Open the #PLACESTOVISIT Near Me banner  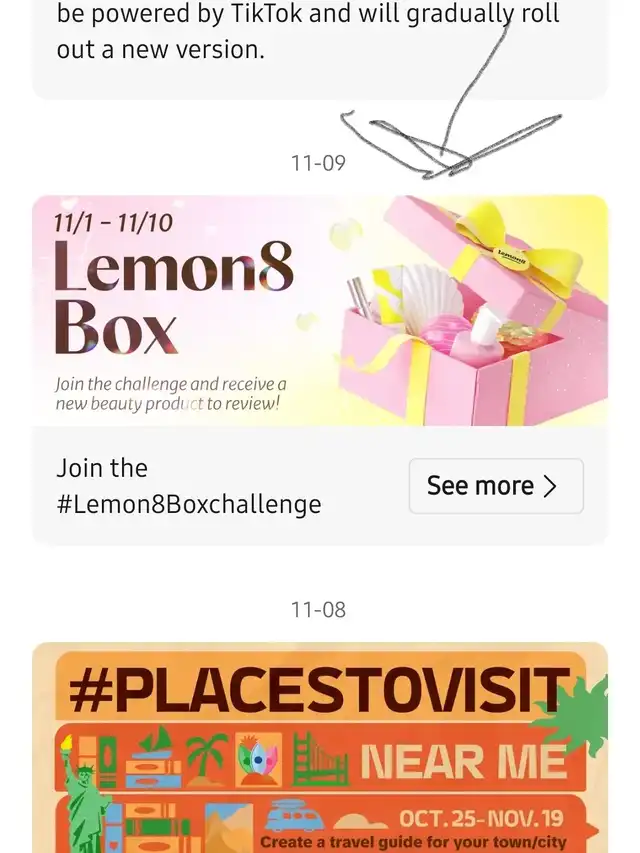point(319,750)
